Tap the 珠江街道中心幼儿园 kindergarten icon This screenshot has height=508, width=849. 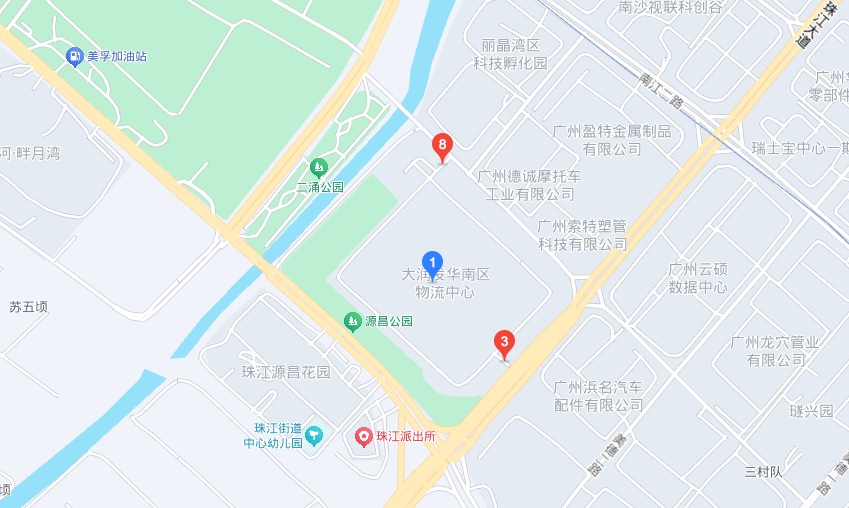point(315,435)
